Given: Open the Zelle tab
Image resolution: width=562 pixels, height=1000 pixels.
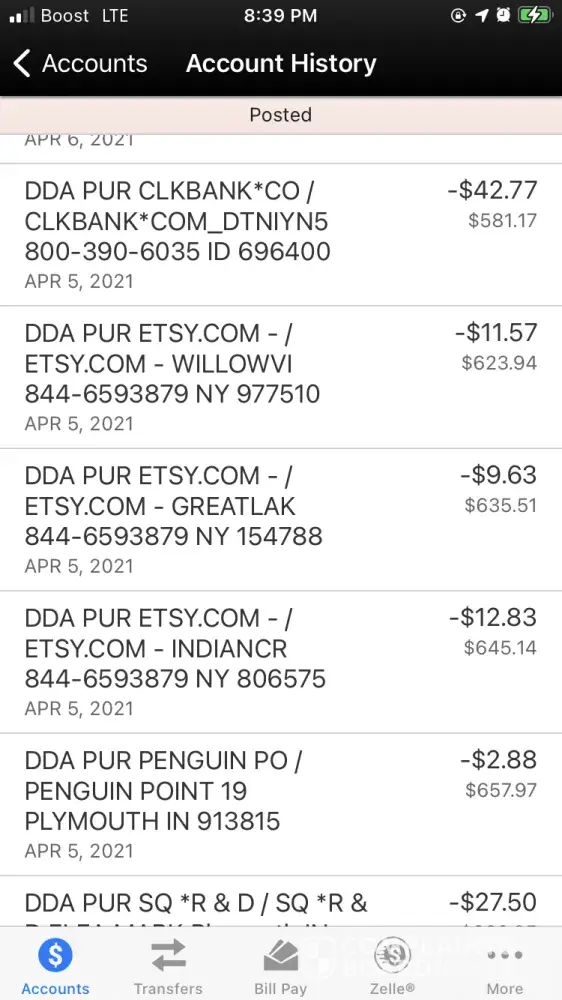Looking at the screenshot, I should (392, 965).
